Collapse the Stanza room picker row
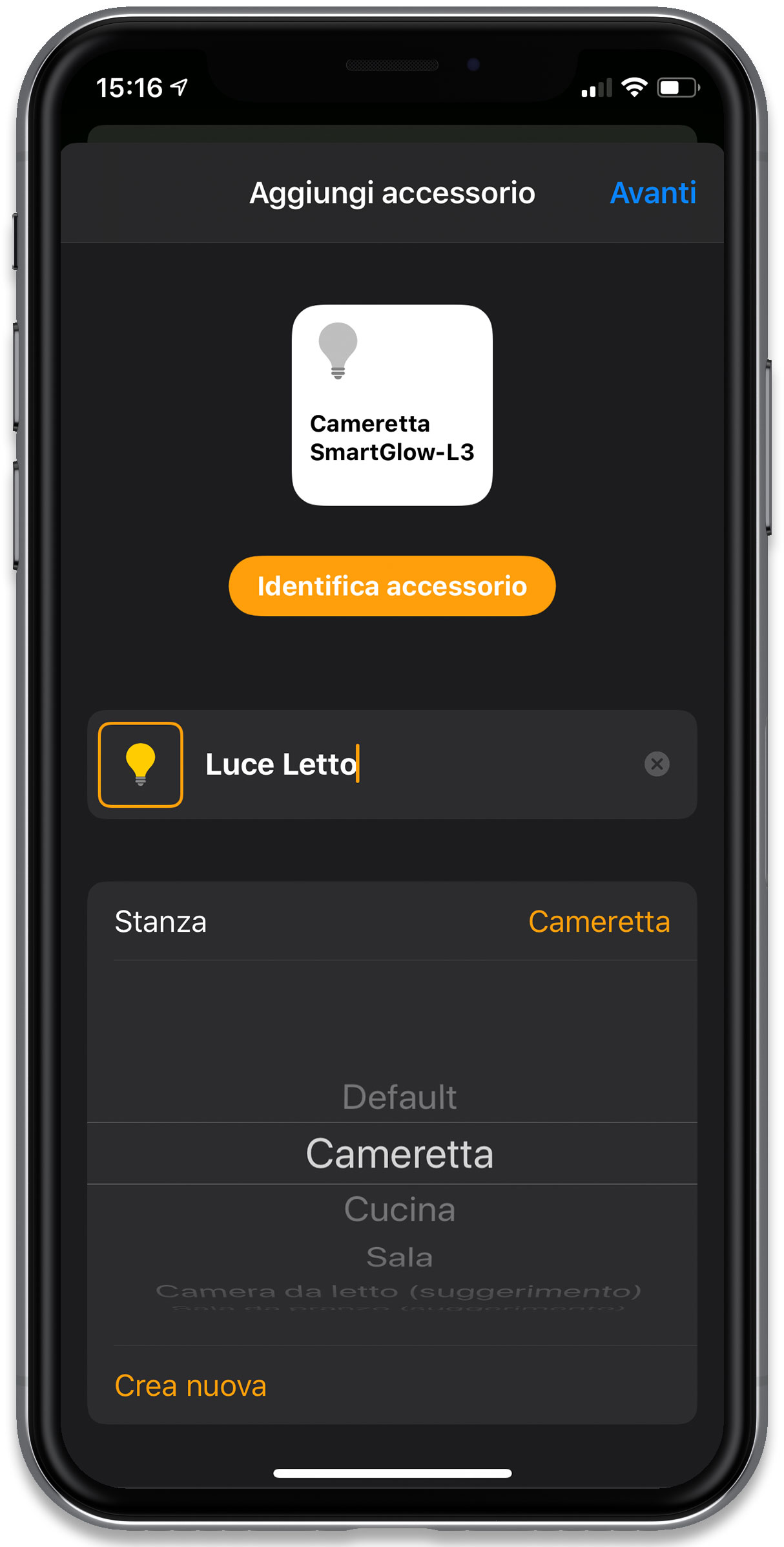 392,921
